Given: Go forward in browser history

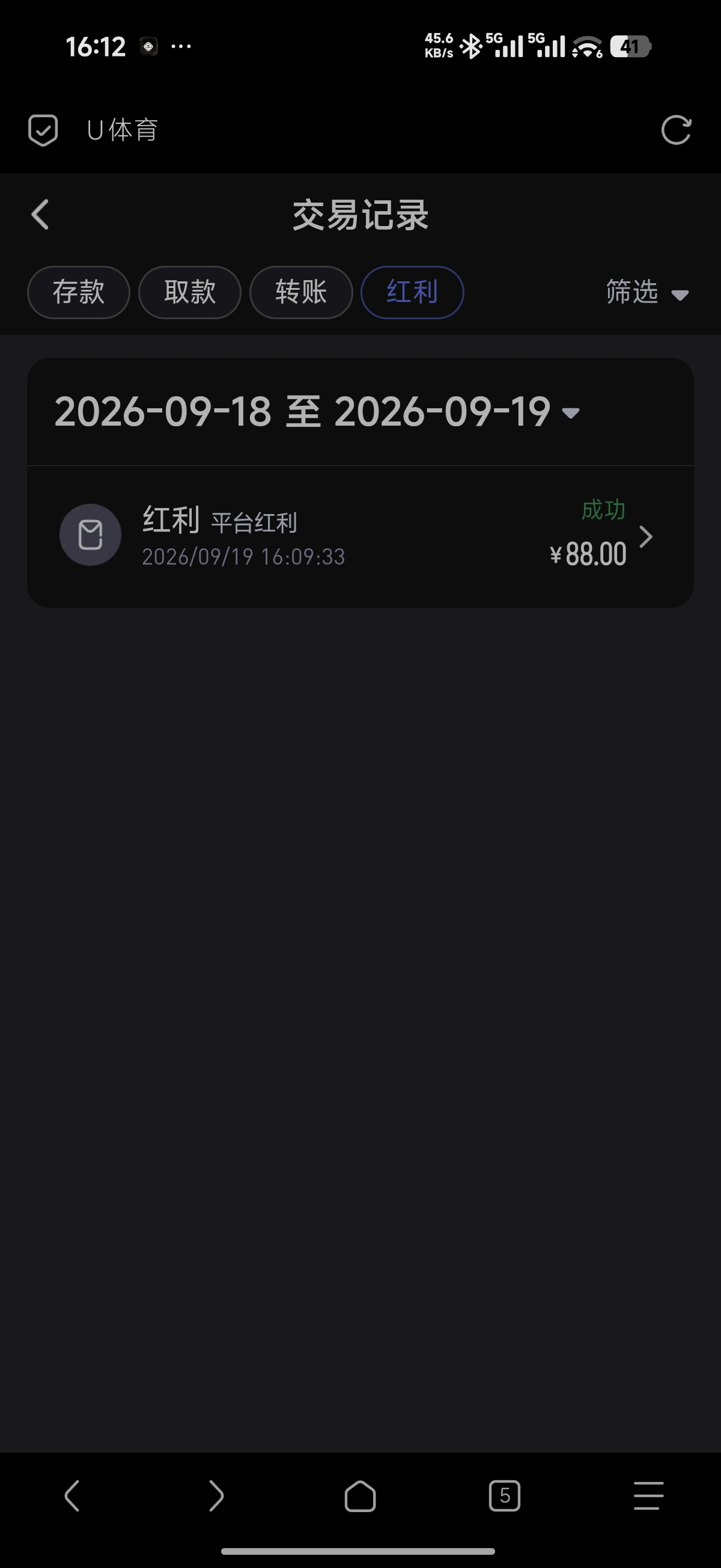Looking at the screenshot, I should [216, 1496].
